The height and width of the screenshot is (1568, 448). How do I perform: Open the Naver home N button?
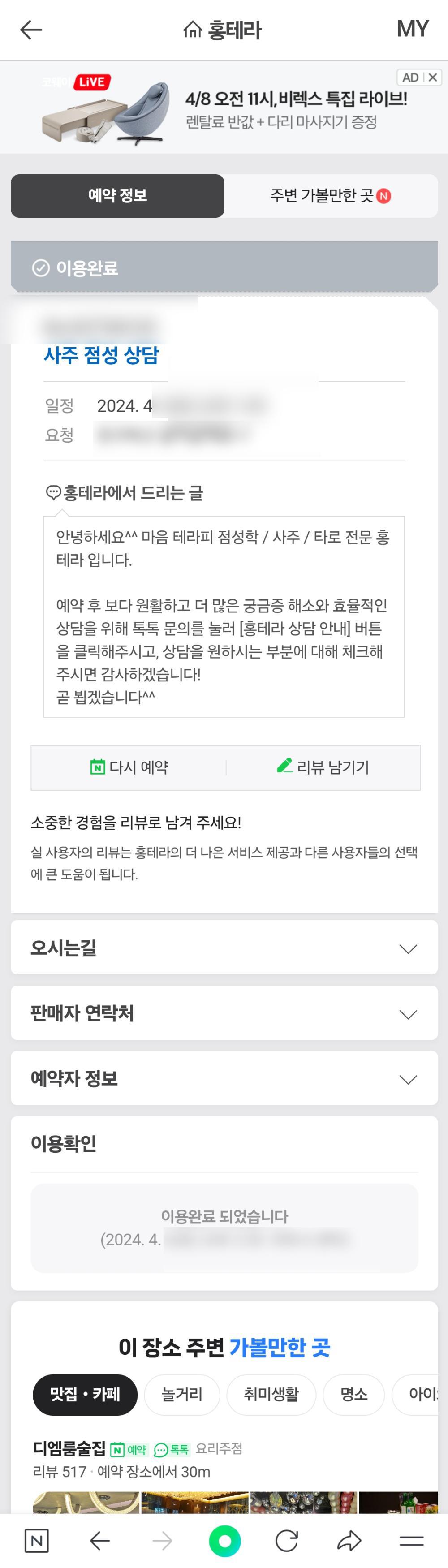pos(37,1541)
